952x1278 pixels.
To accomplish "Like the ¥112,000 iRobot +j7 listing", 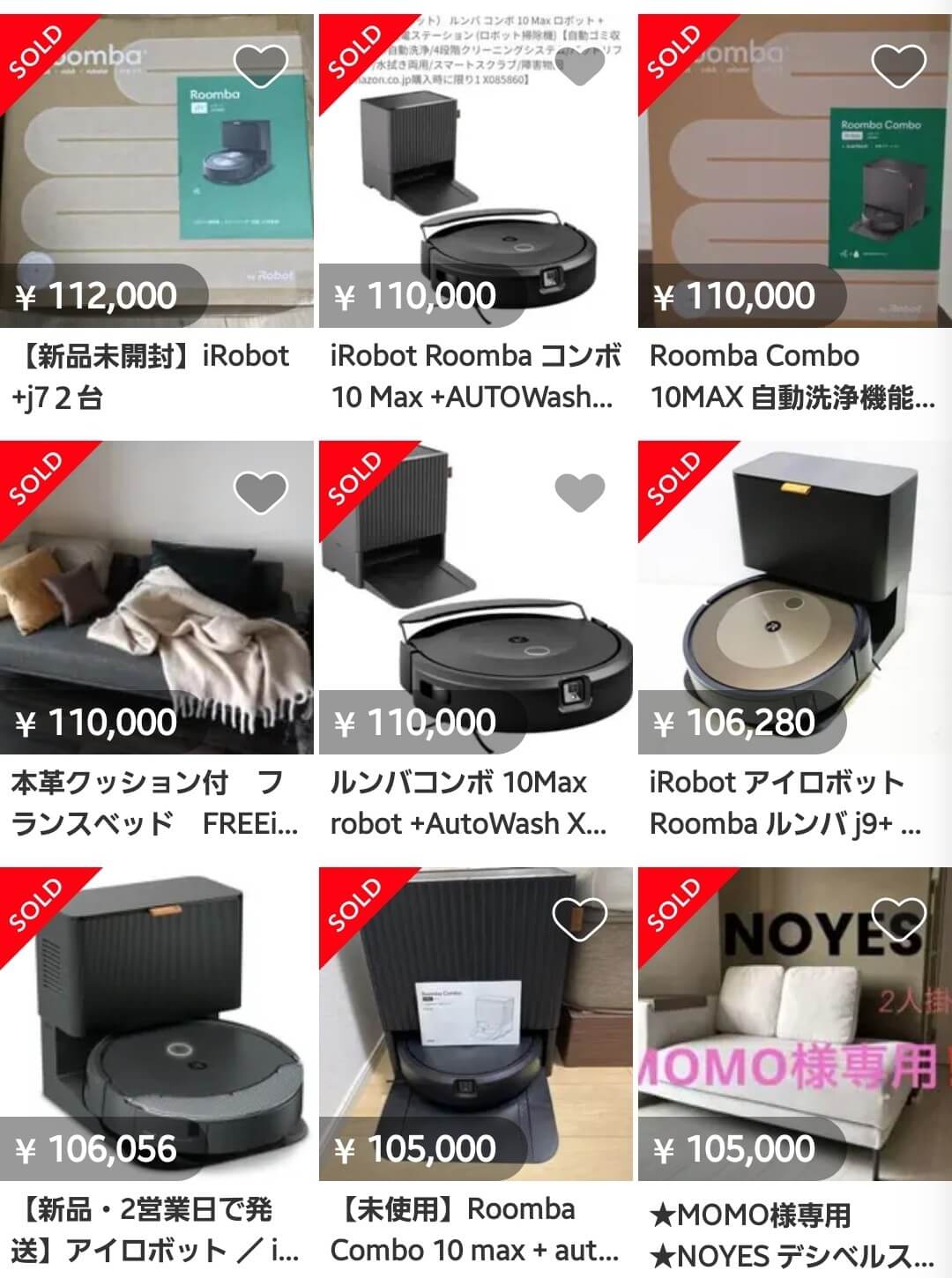I will coord(261,65).
